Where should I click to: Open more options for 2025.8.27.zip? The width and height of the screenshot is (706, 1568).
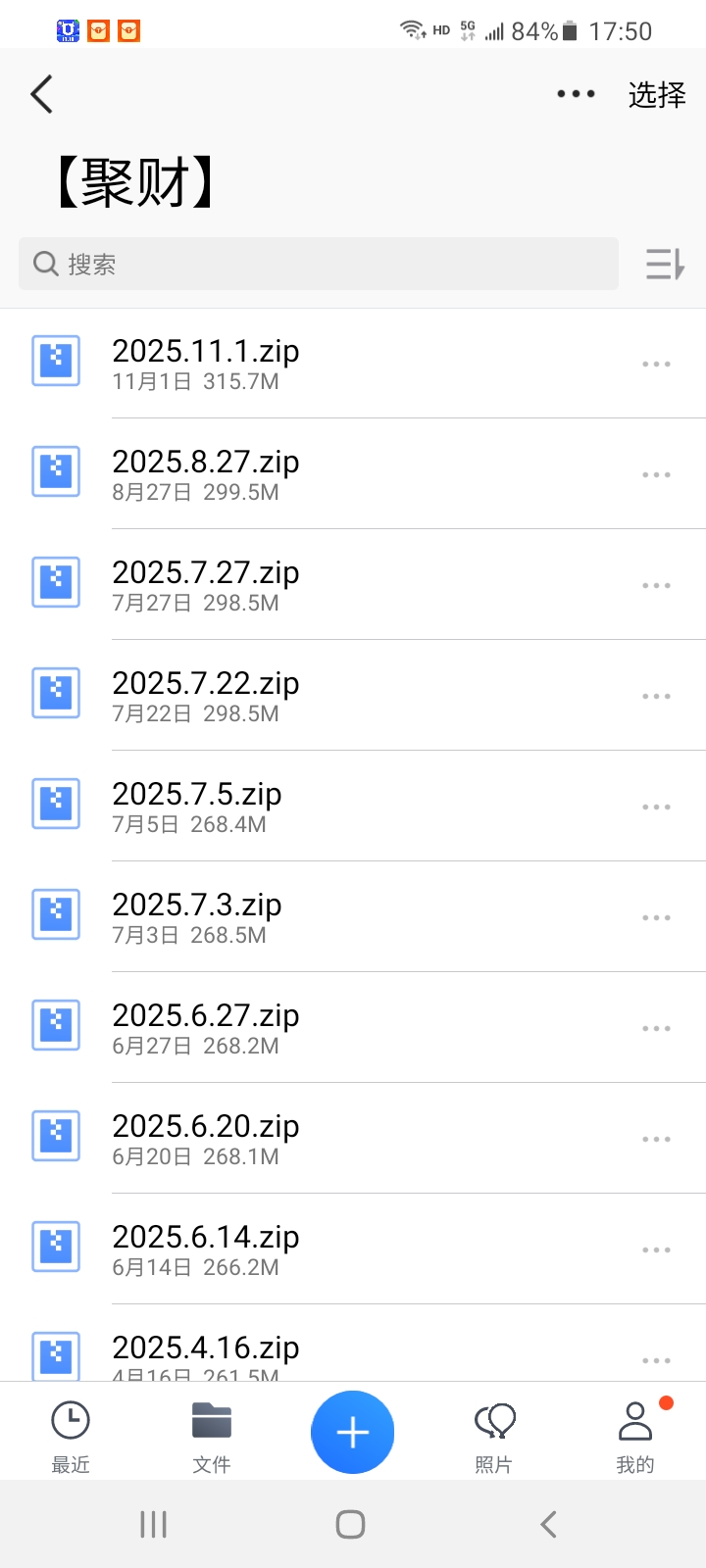click(x=655, y=474)
